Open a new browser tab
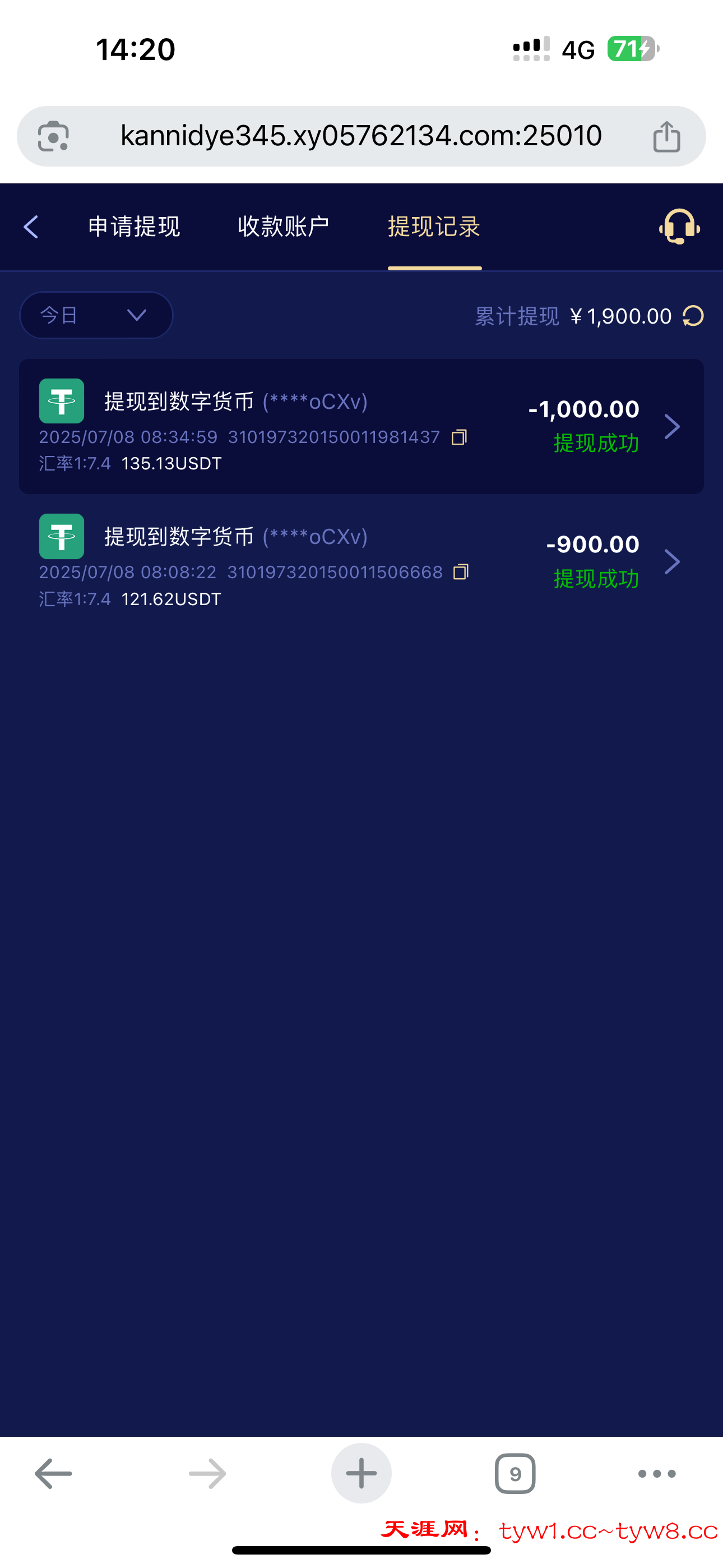The width and height of the screenshot is (723, 1568). pyautogui.click(x=361, y=1474)
